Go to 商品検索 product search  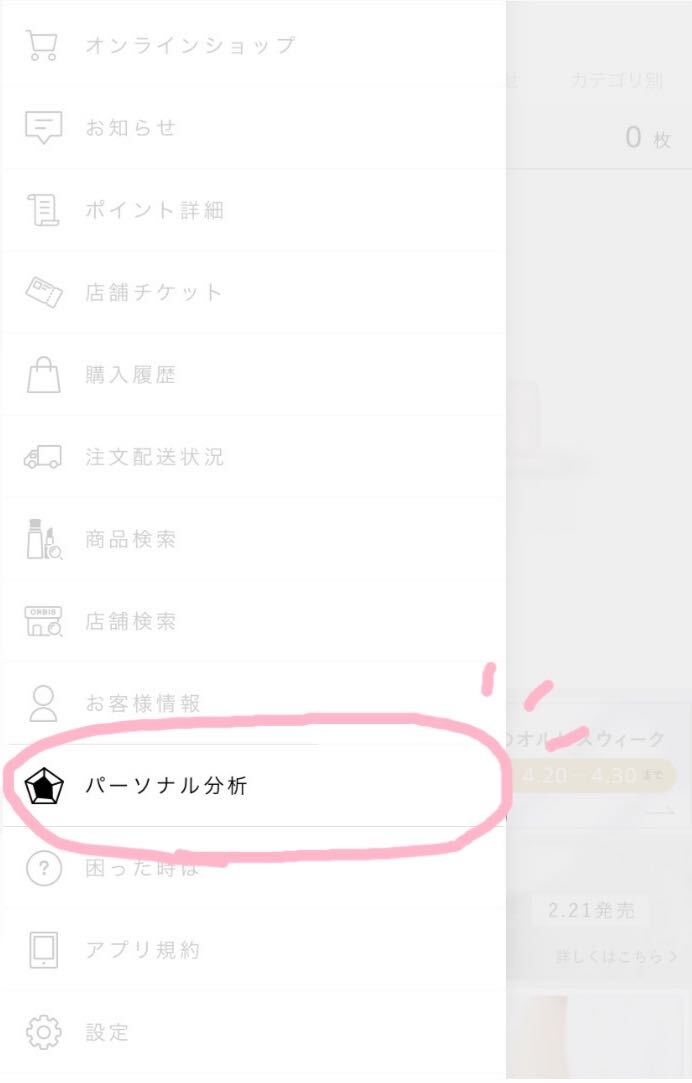pyautogui.click(x=130, y=539)
